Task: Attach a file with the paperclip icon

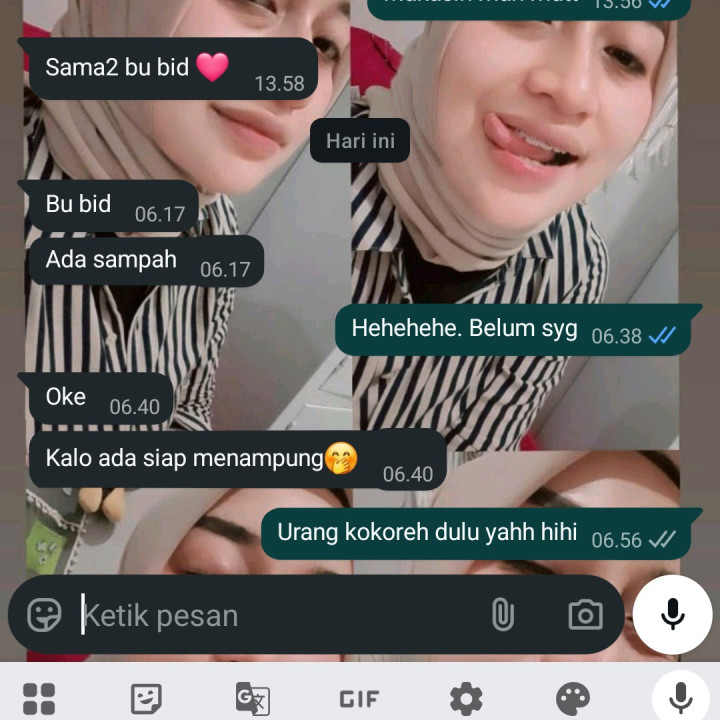Action: (502, 615)
